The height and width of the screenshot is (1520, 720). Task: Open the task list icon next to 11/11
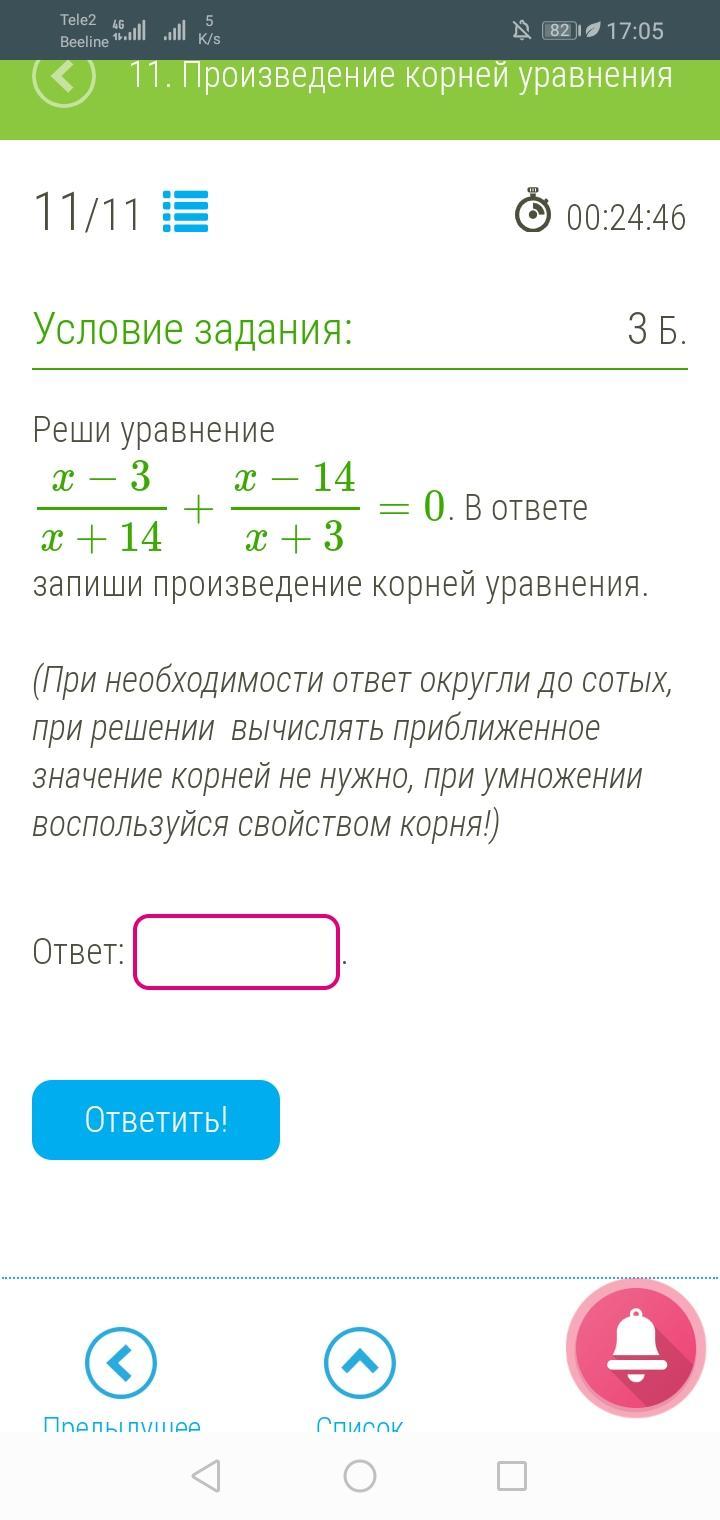pyautogui.click(x=186, y=212)
